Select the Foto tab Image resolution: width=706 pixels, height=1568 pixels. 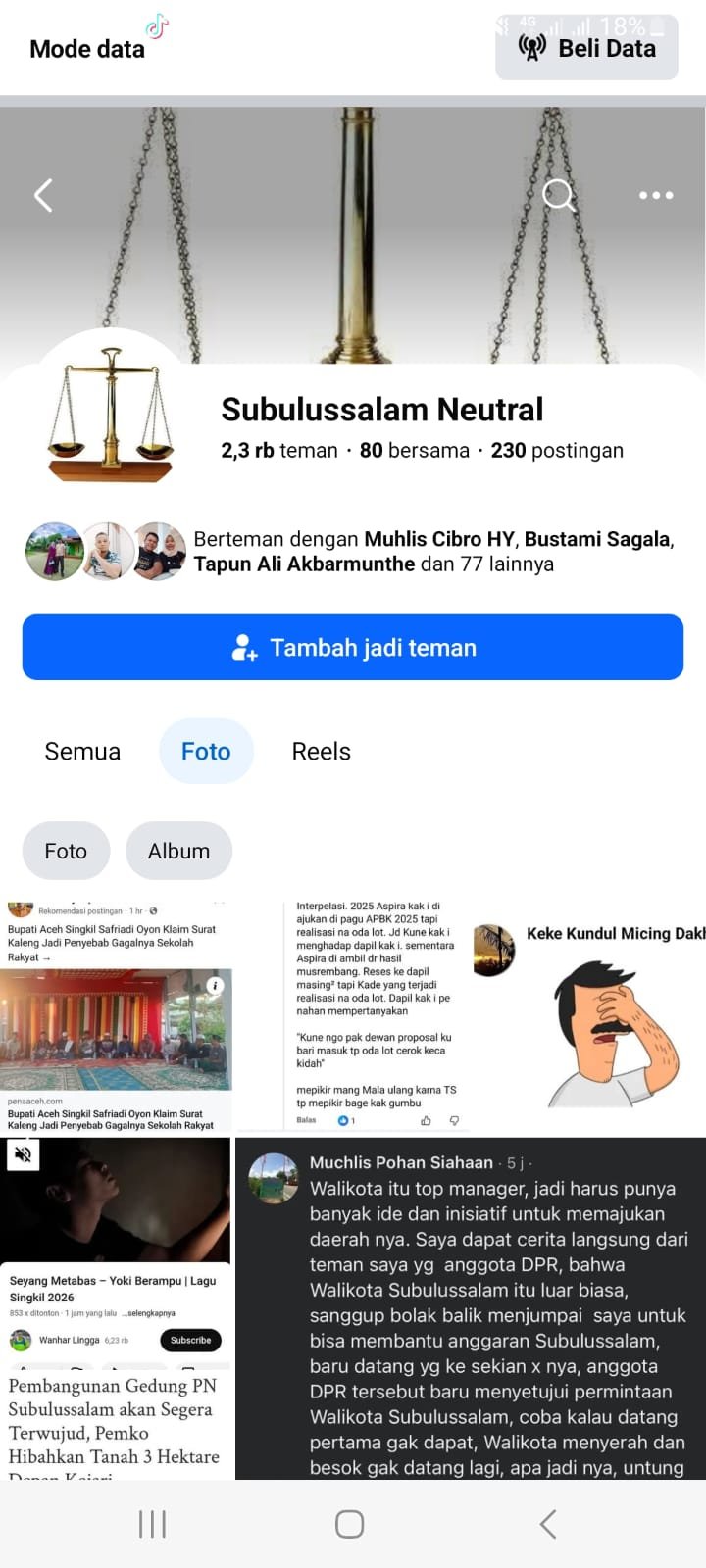click(206, 752)
